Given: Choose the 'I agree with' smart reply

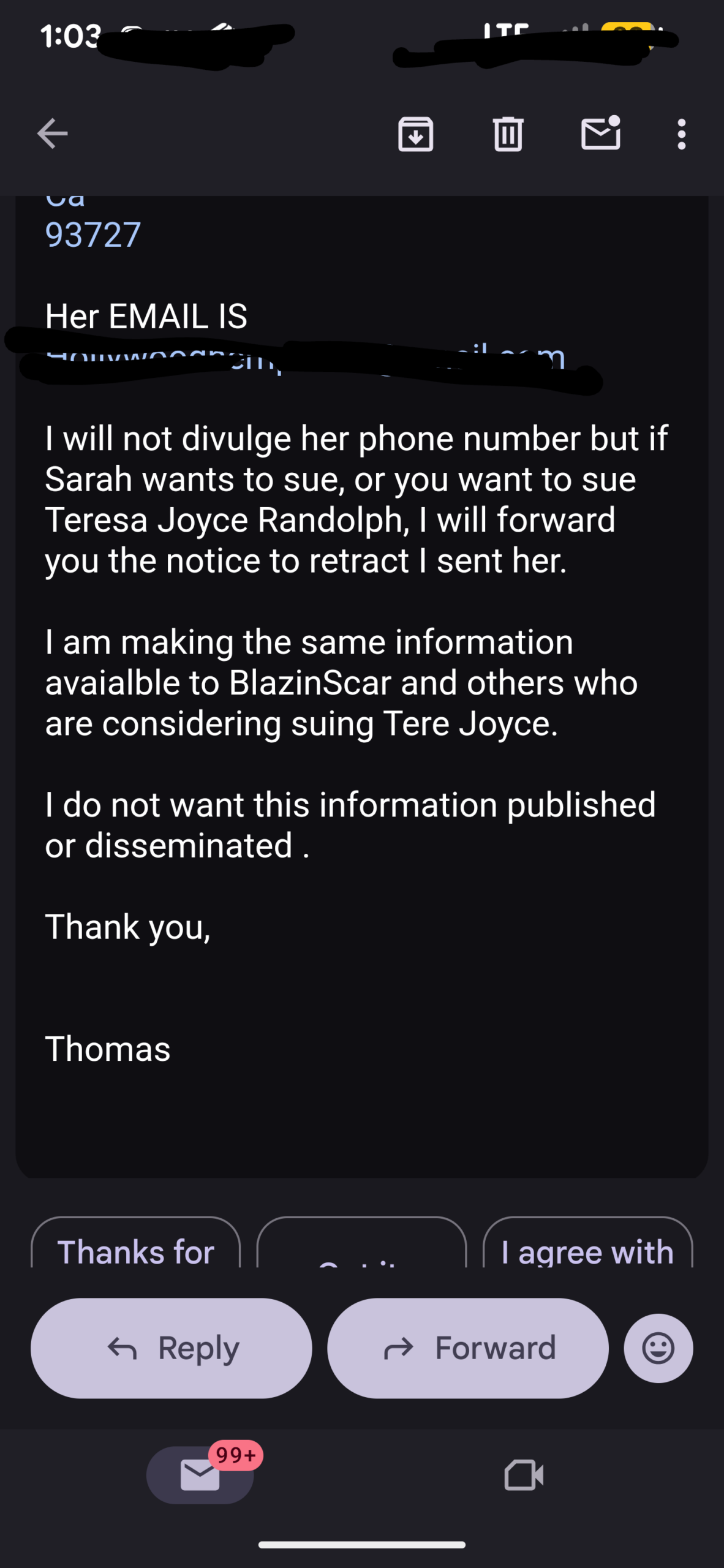Looking at the screenshot, I should pos(587,1243).
